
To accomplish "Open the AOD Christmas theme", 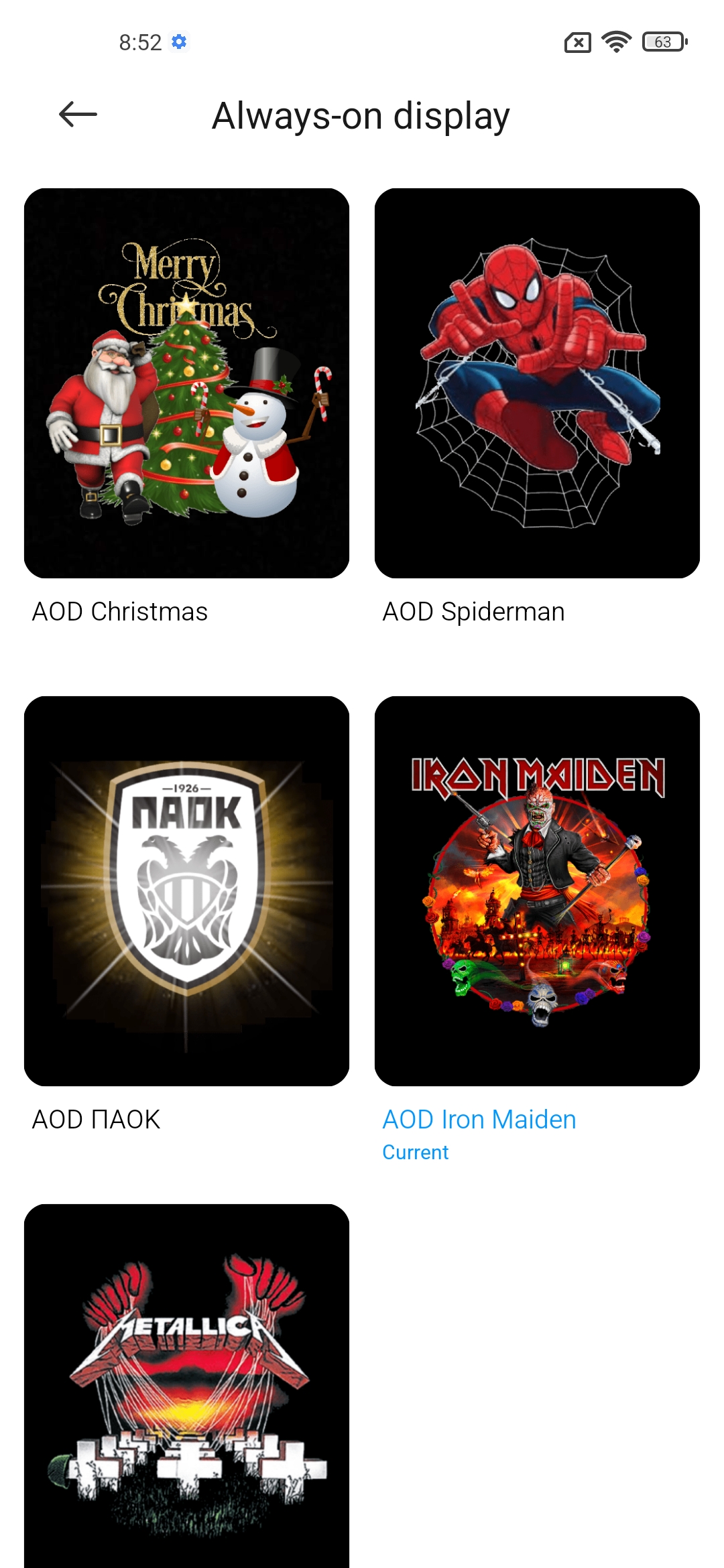I will (x=186, y=383).
